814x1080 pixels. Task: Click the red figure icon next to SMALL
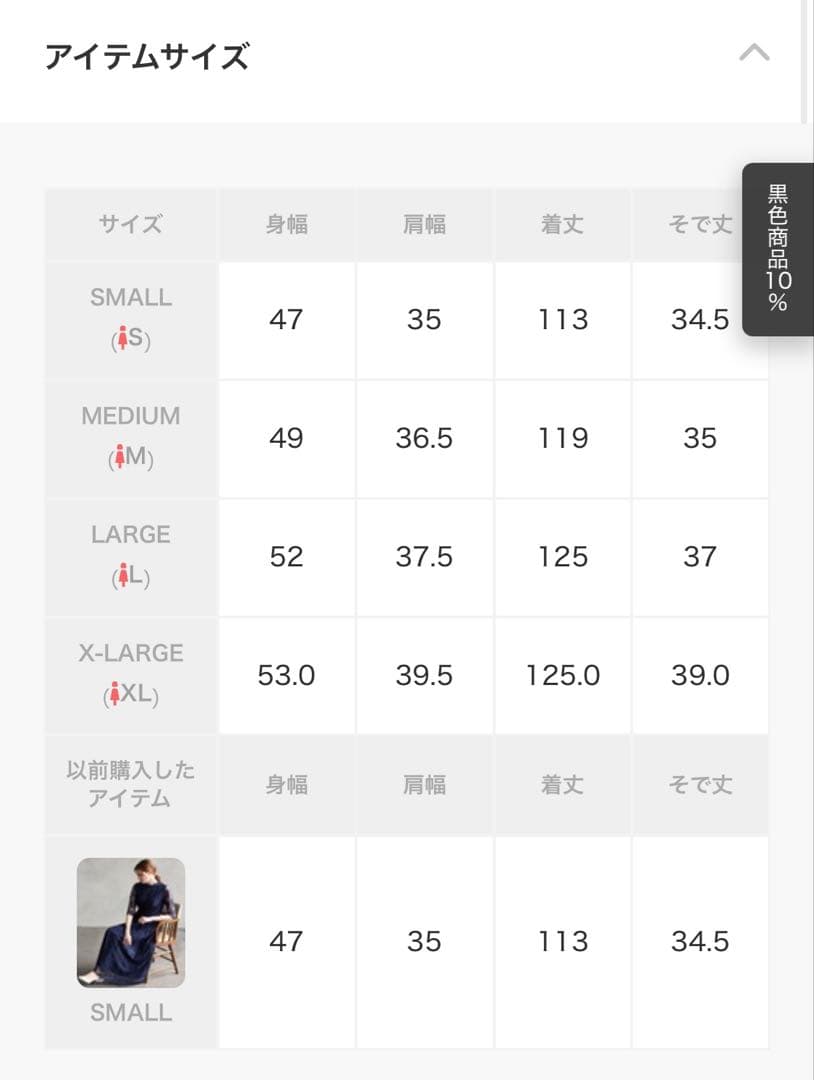click(122, 337)
